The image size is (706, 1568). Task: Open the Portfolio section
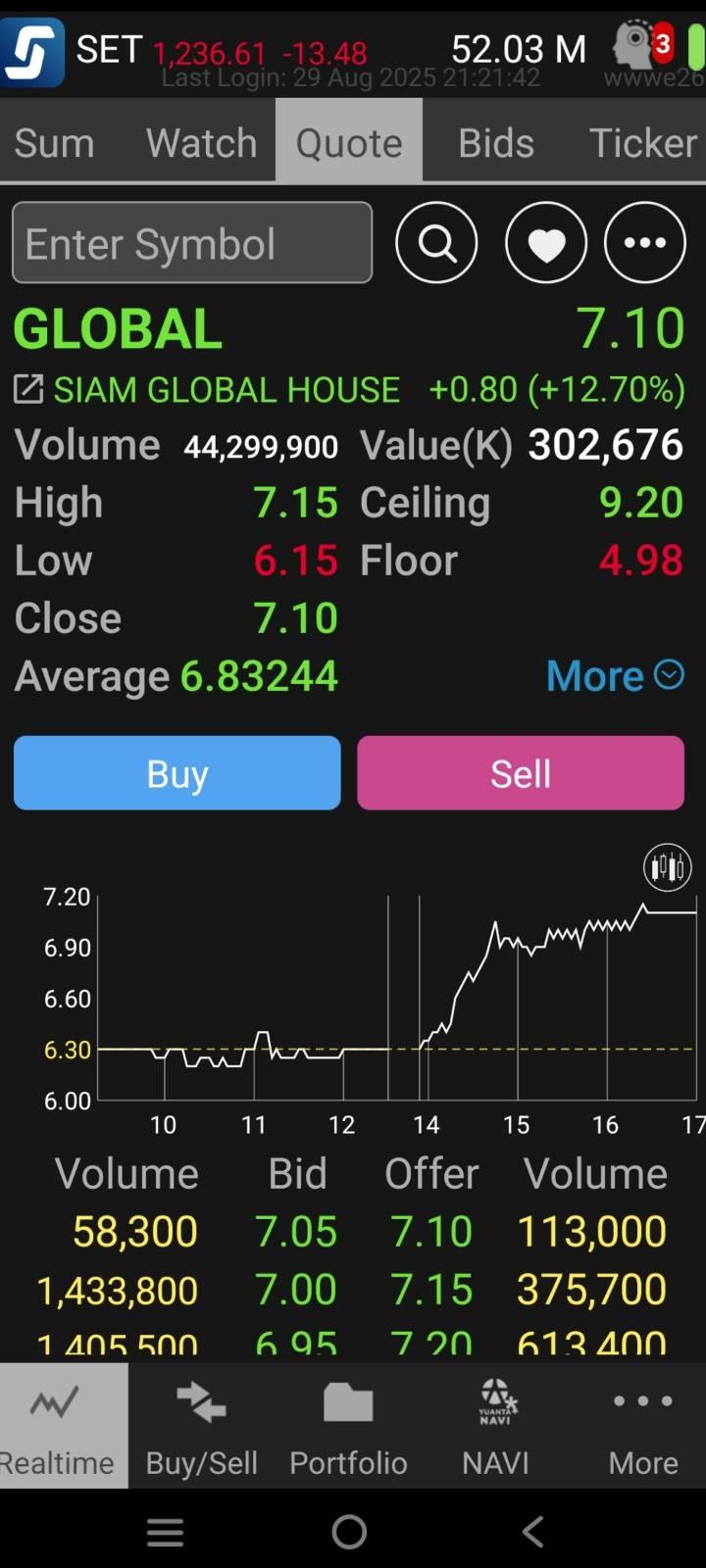pos(348,1426)
